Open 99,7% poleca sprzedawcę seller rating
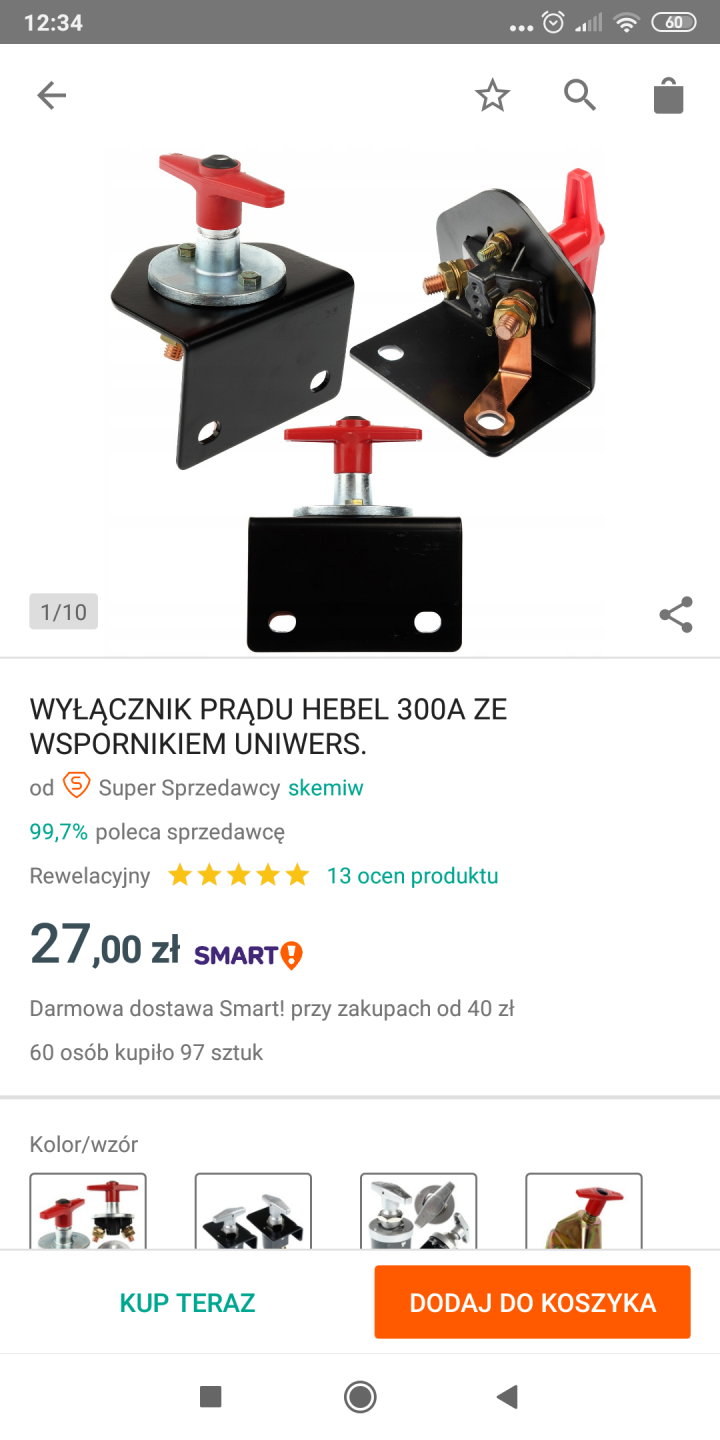The height and width of the screenshot is (1440, 720). coord(157,832)
